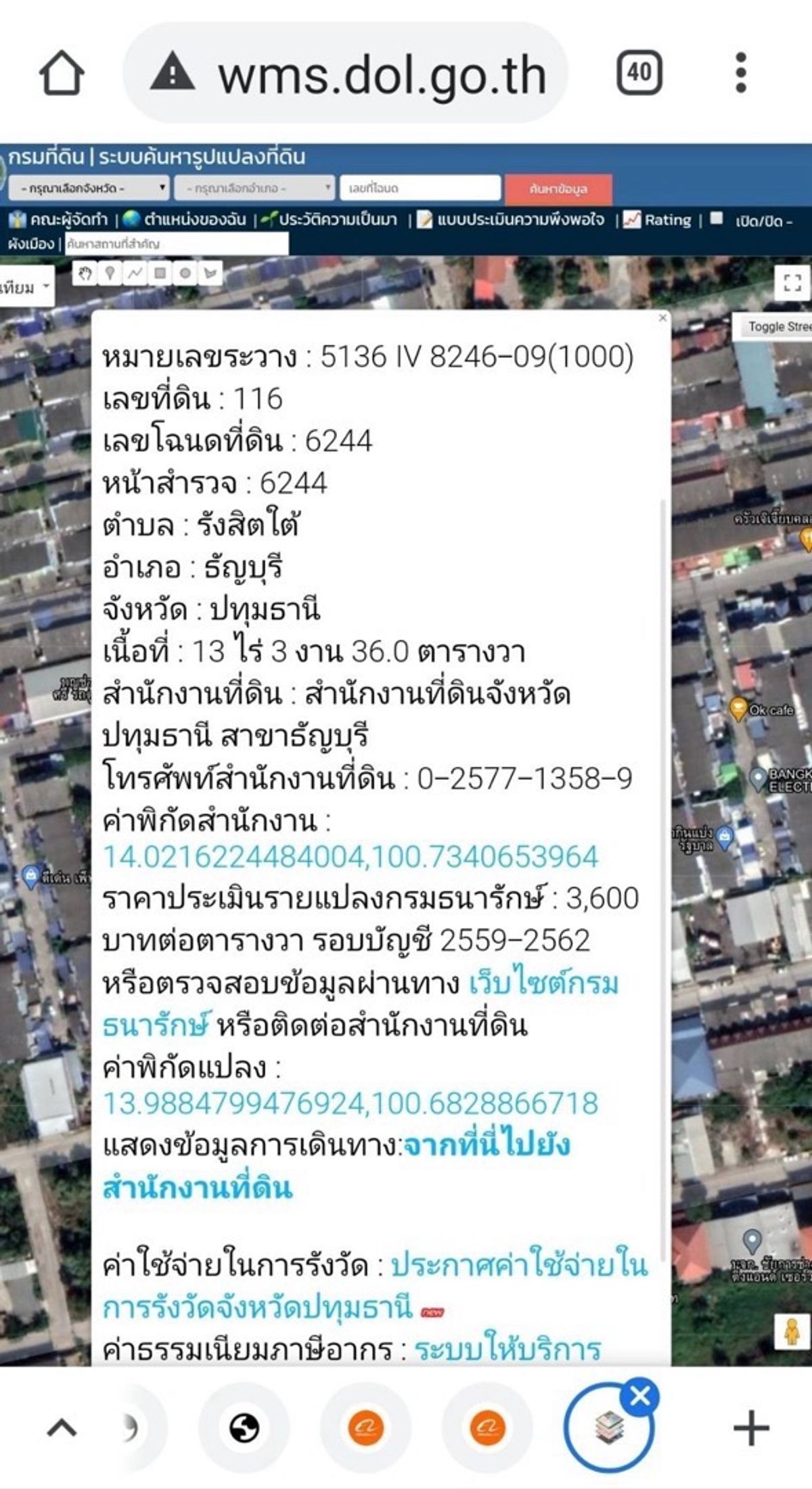The image size is (812, 1489).
Task: Open the province selection dropdown
Action: [x=89, y=187]
